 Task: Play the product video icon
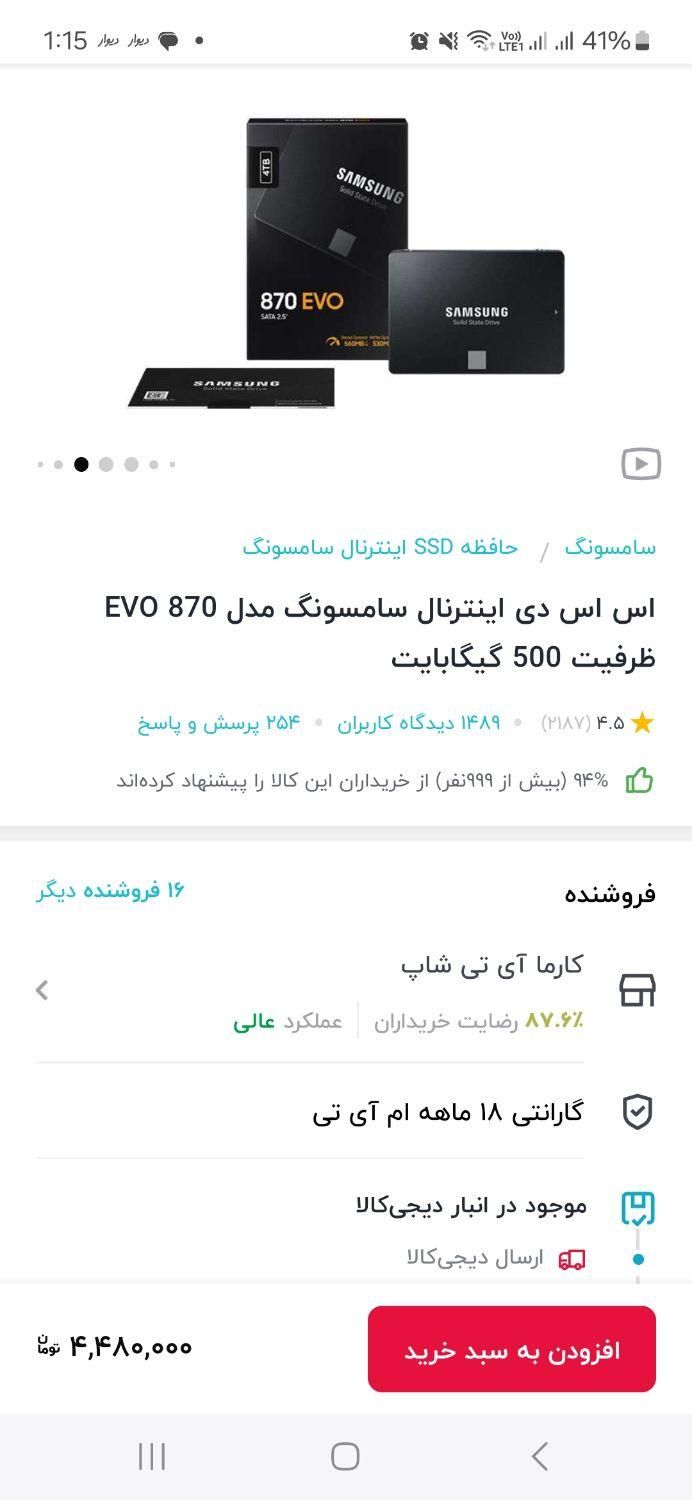coord(640,464)
